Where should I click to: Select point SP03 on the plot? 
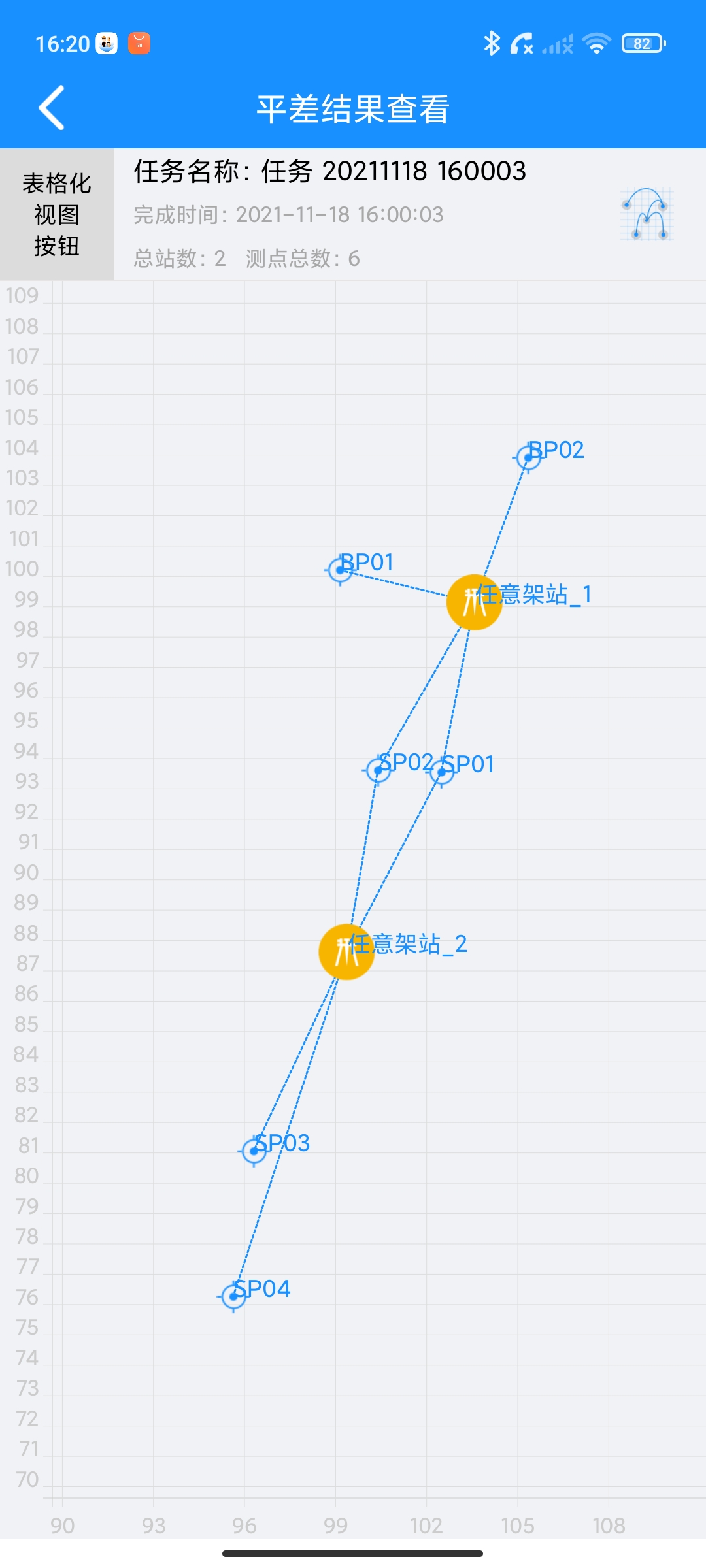(x=254, y=1151)
